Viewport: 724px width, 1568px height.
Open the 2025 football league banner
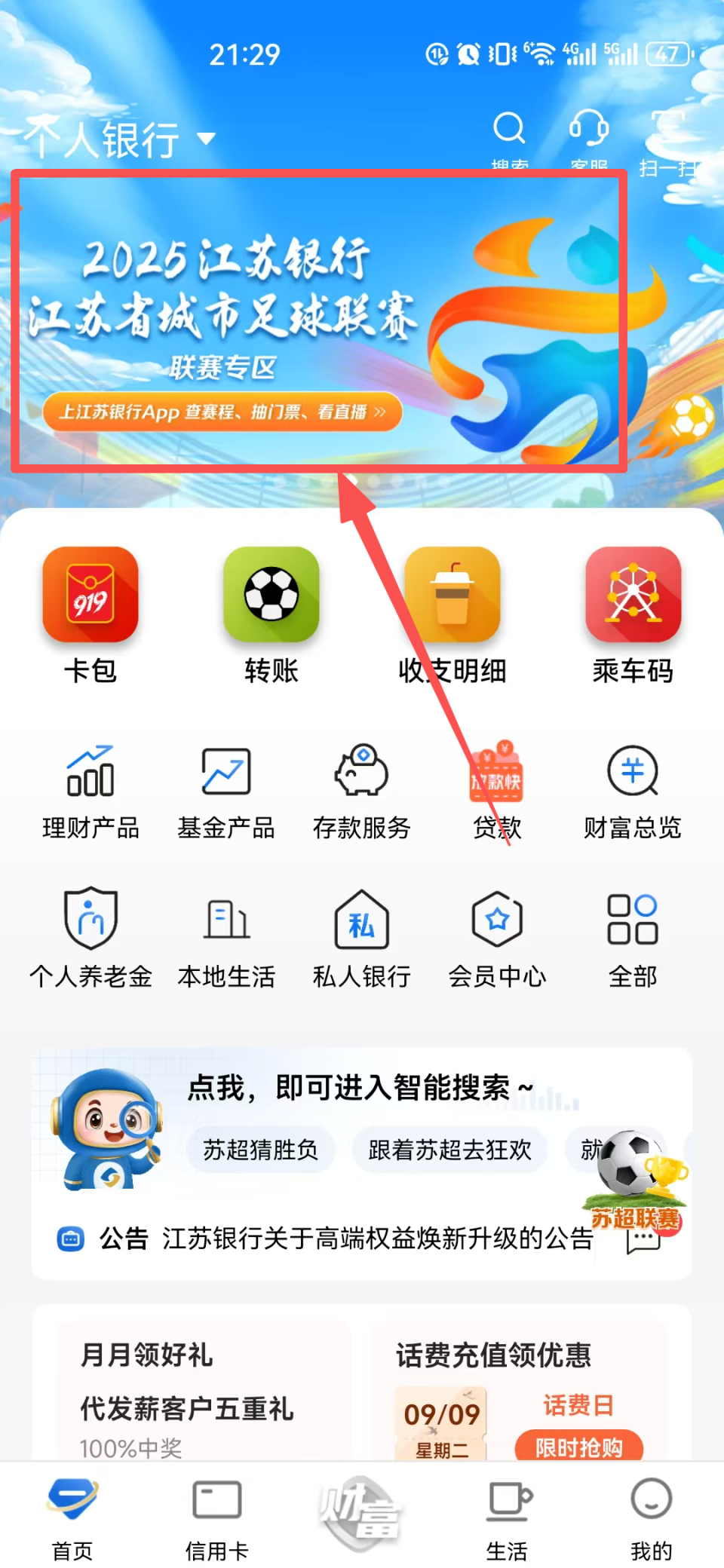pyautogui.click(x=317, y=320)
